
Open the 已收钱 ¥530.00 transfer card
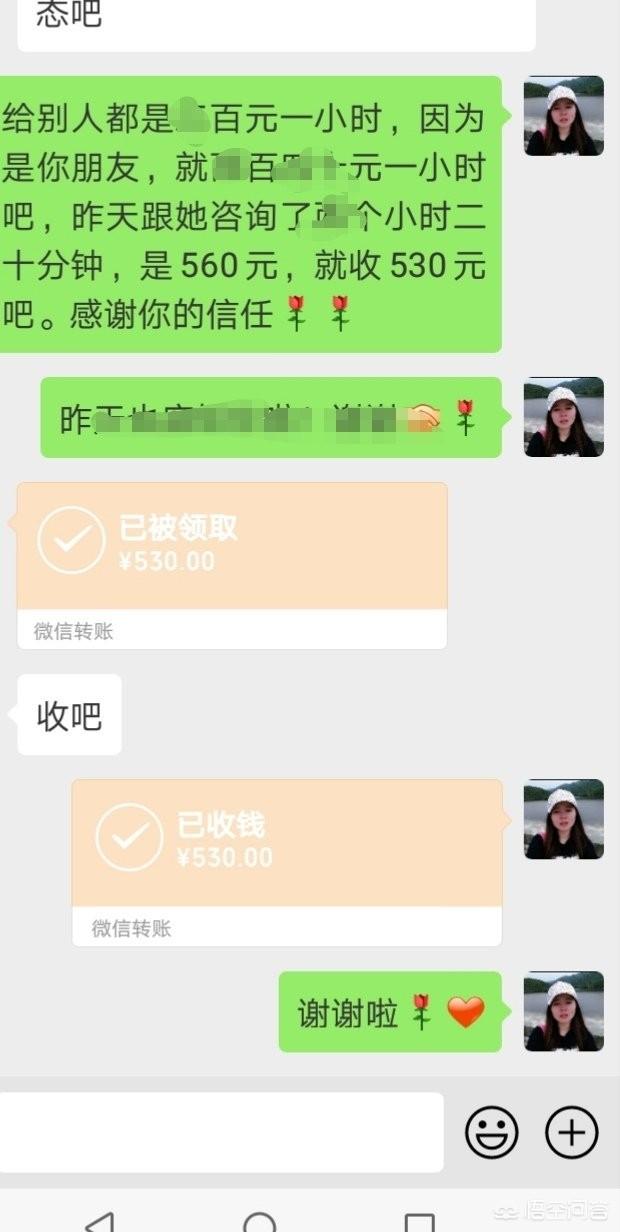pyautogui.click(x=287, y=862)
